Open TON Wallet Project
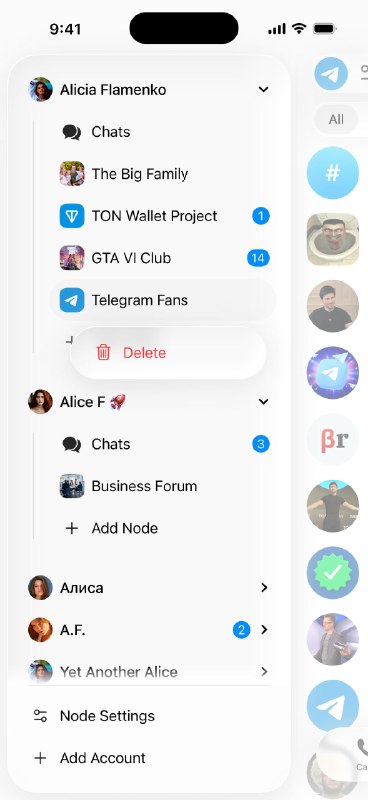This screenshot has width=368, height=800. click(x=163, y=216)
